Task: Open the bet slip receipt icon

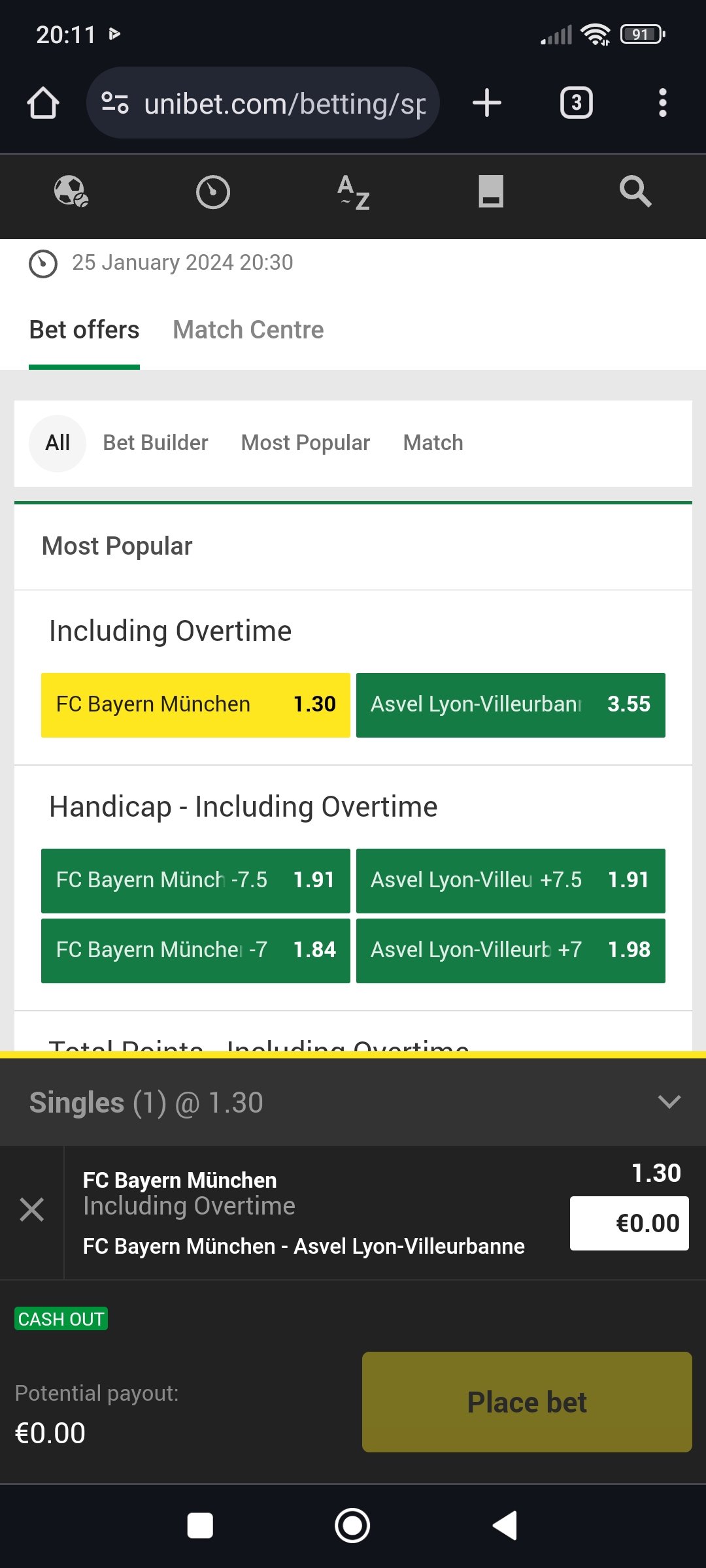Action: pos(490,192)
